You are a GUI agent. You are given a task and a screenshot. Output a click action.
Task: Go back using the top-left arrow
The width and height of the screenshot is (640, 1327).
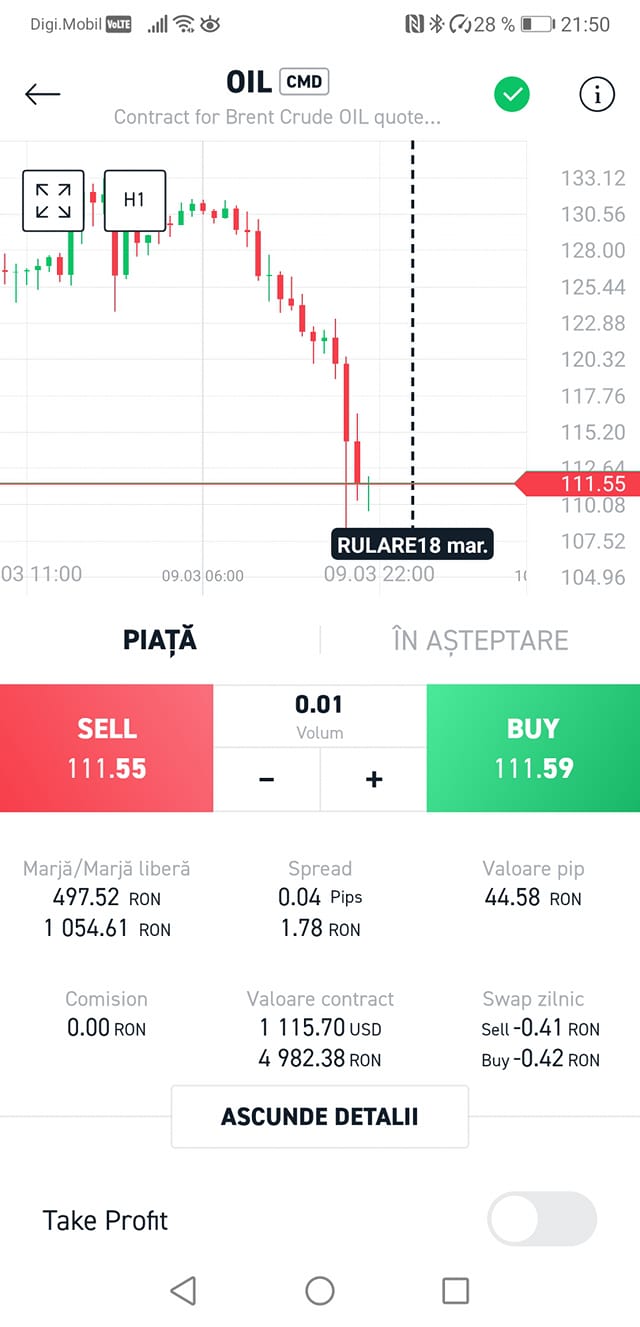tap(43, 94)
